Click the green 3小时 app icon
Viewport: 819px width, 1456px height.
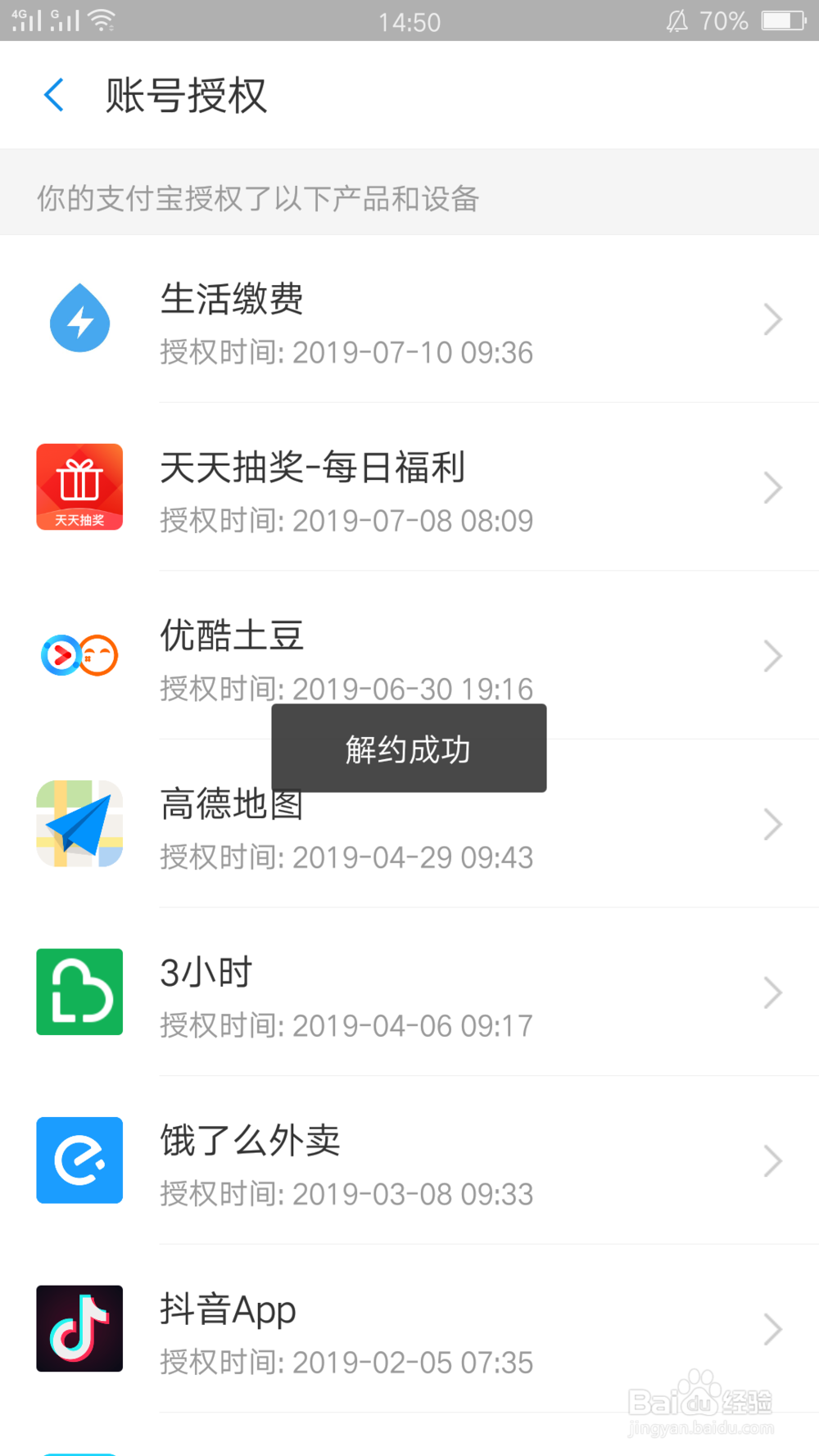click(79, 992)
